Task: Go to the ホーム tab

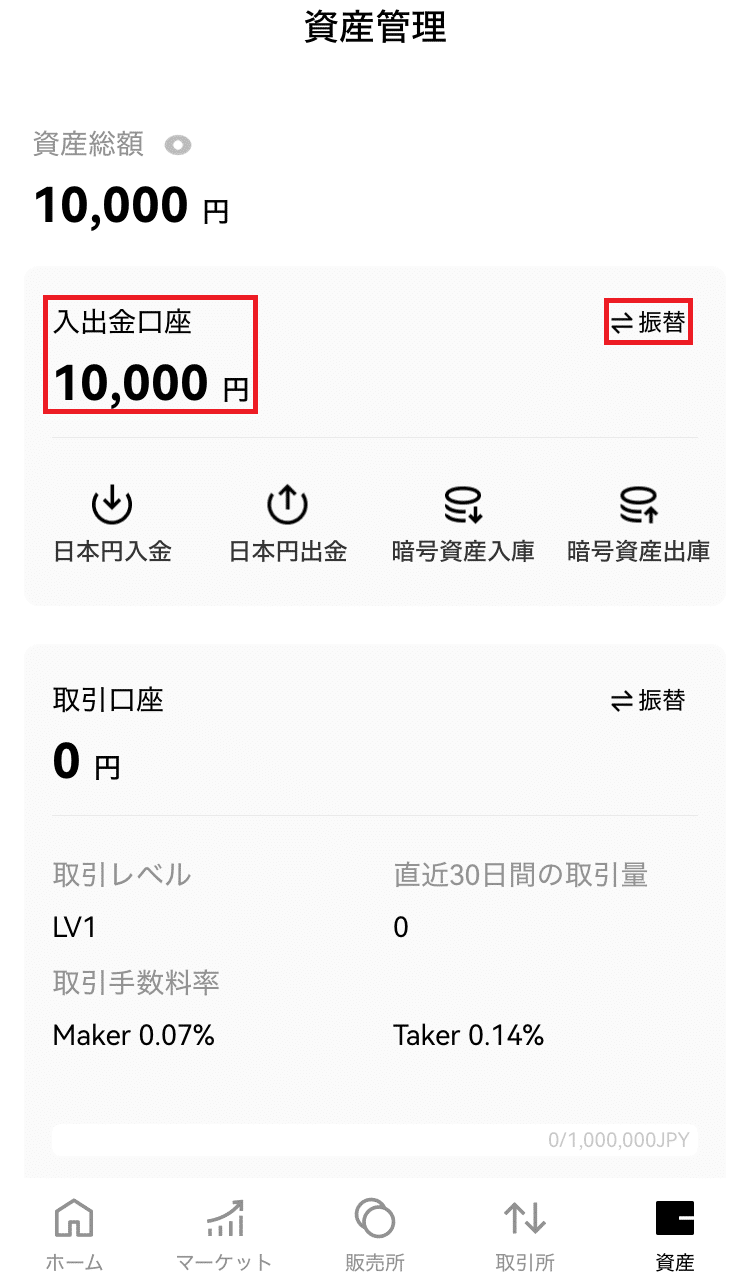Action: (x=75, y=1235)
